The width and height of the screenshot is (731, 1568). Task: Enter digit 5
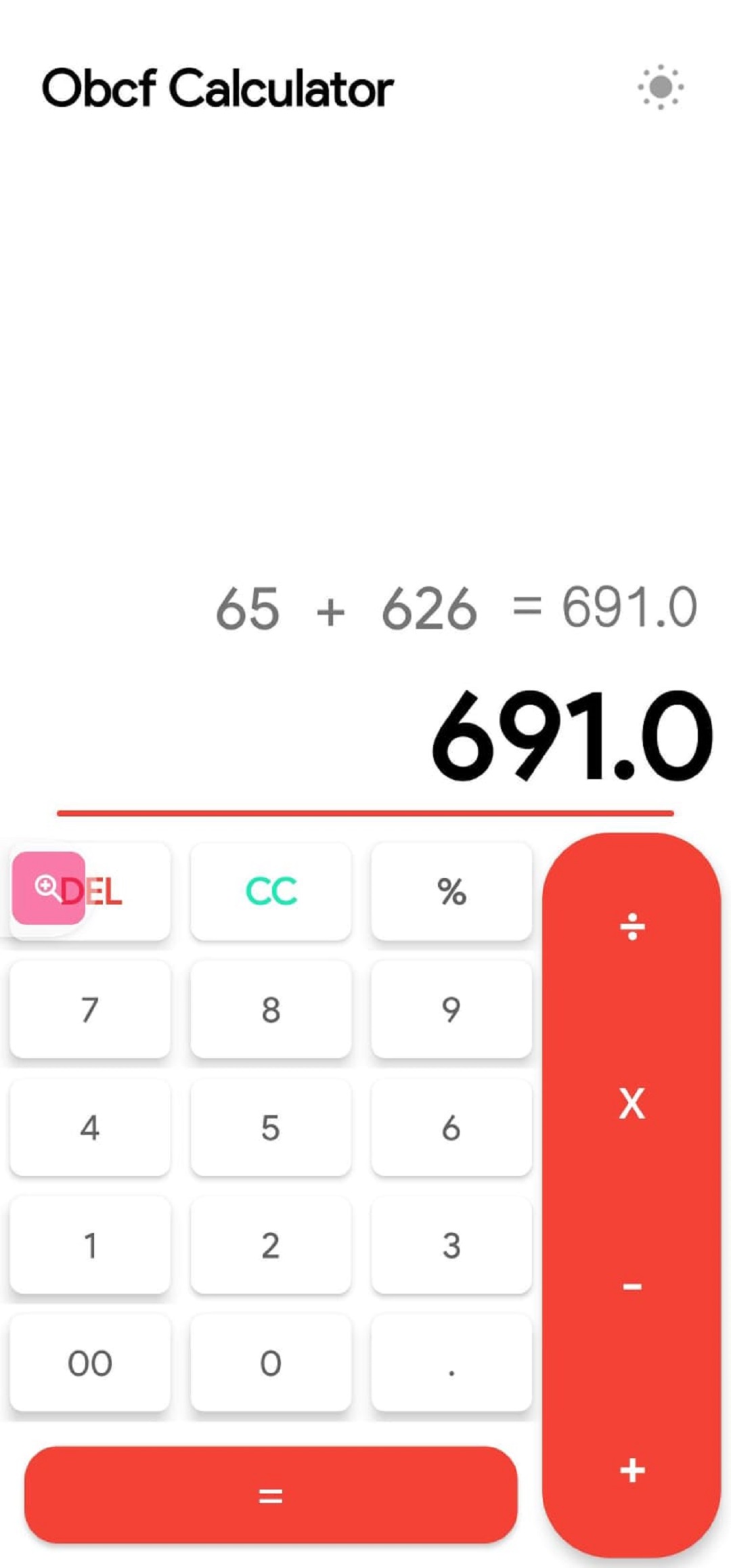tap(271, 1127)
